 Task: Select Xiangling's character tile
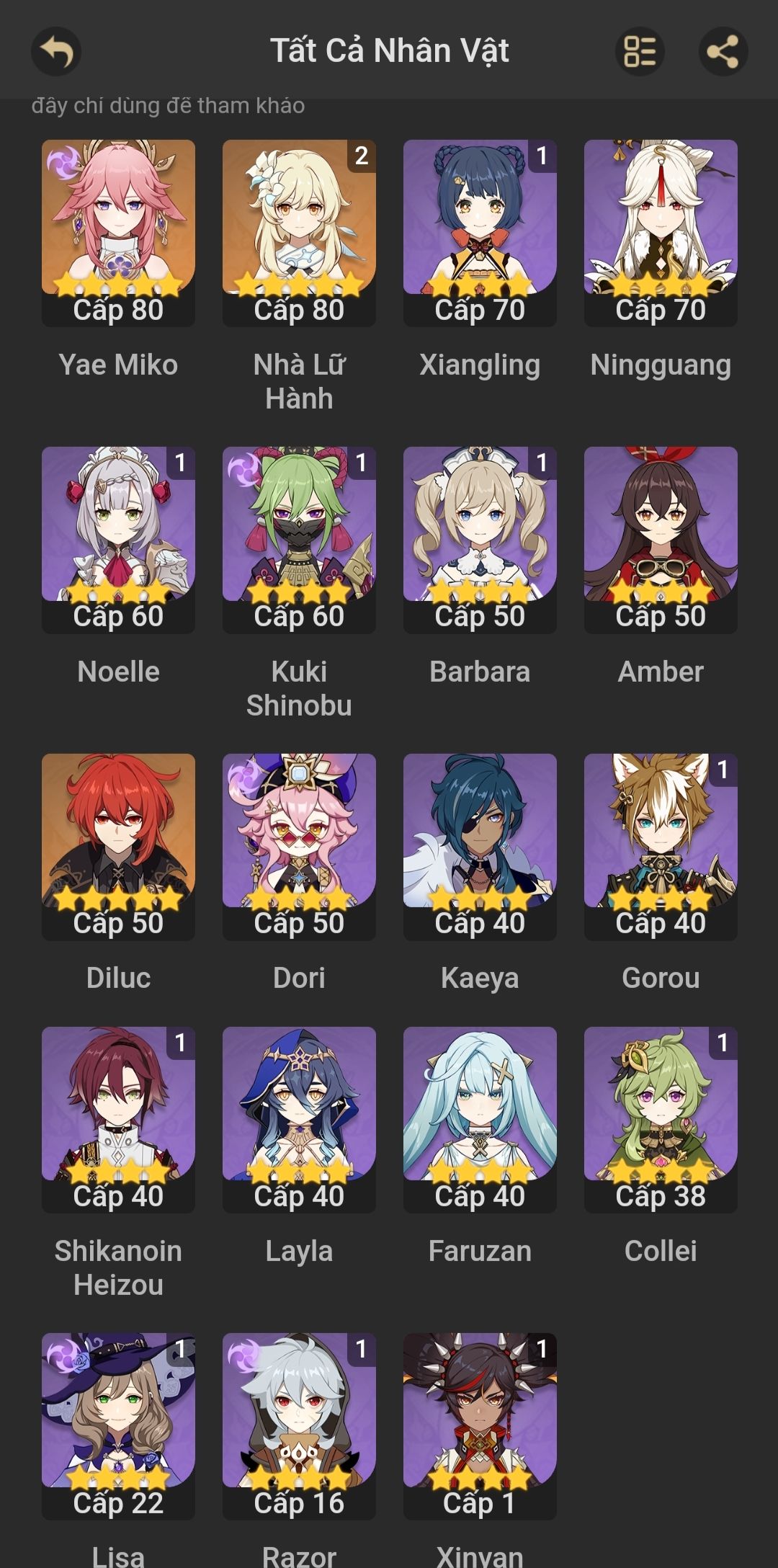pos(480,232)
